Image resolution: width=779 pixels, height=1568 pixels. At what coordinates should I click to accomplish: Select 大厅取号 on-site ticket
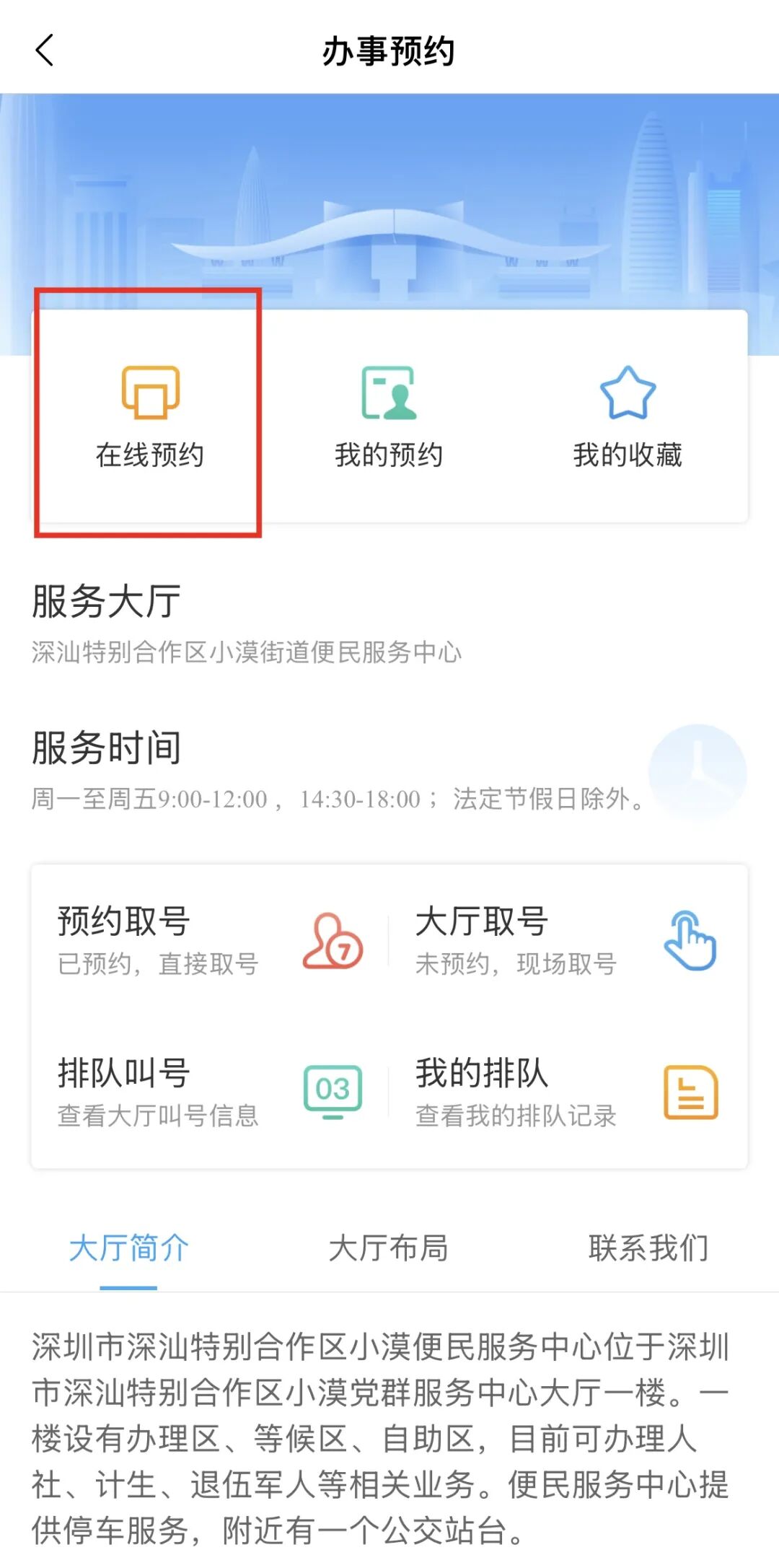tap(566, 940)
